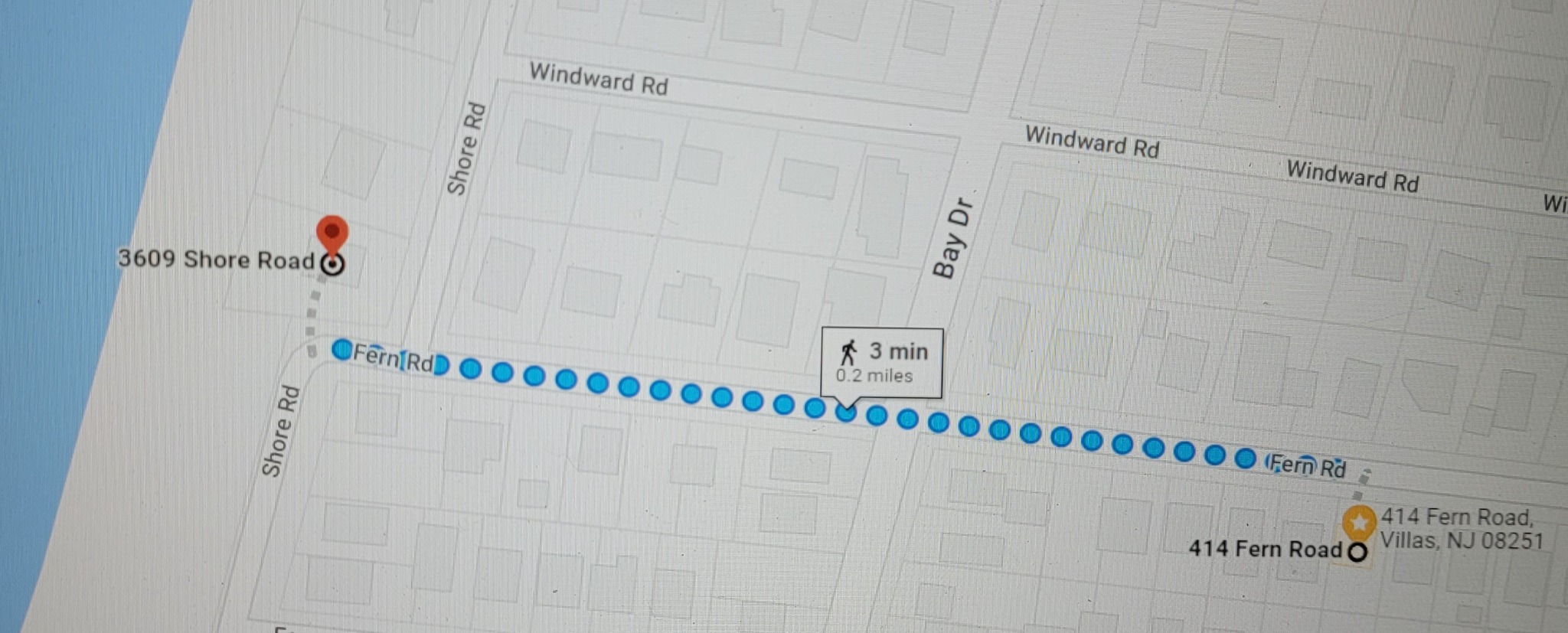Select the 3 min walking route bubble

point(881,362)
